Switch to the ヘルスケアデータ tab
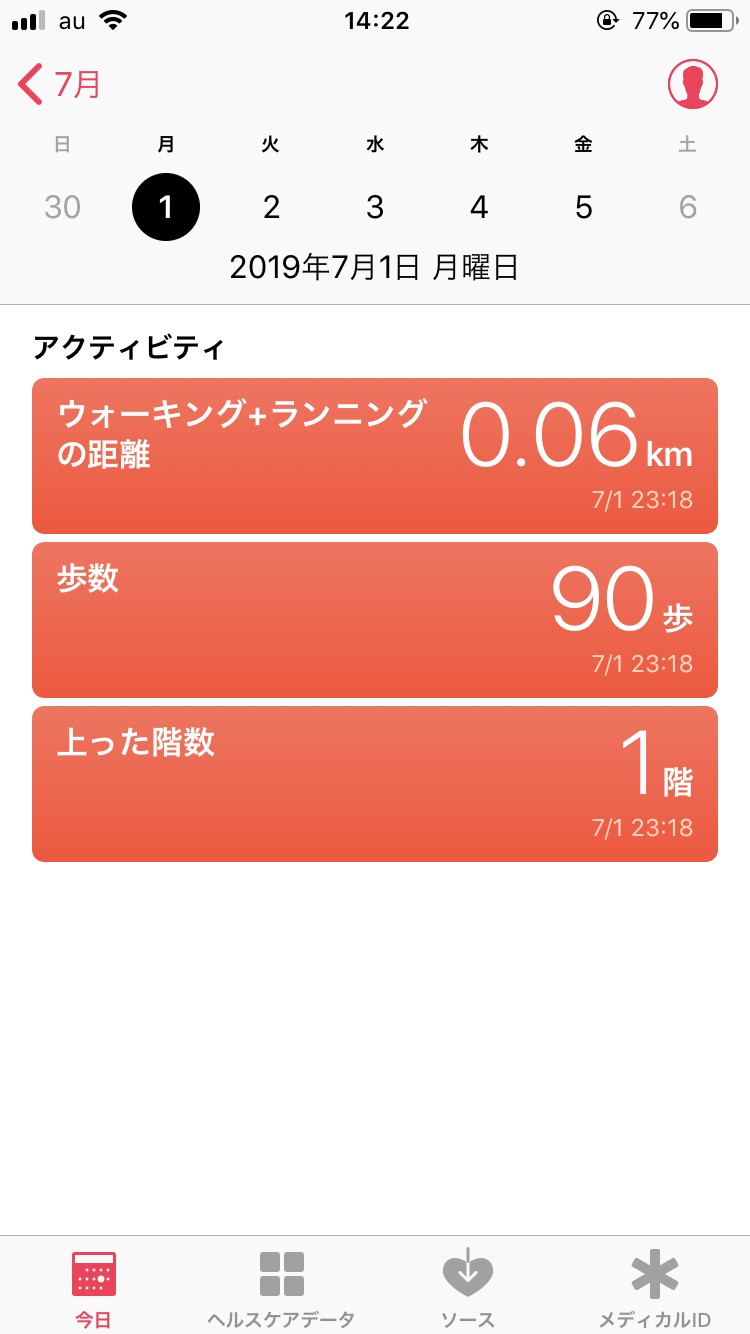 click(x=281, y=1288)
